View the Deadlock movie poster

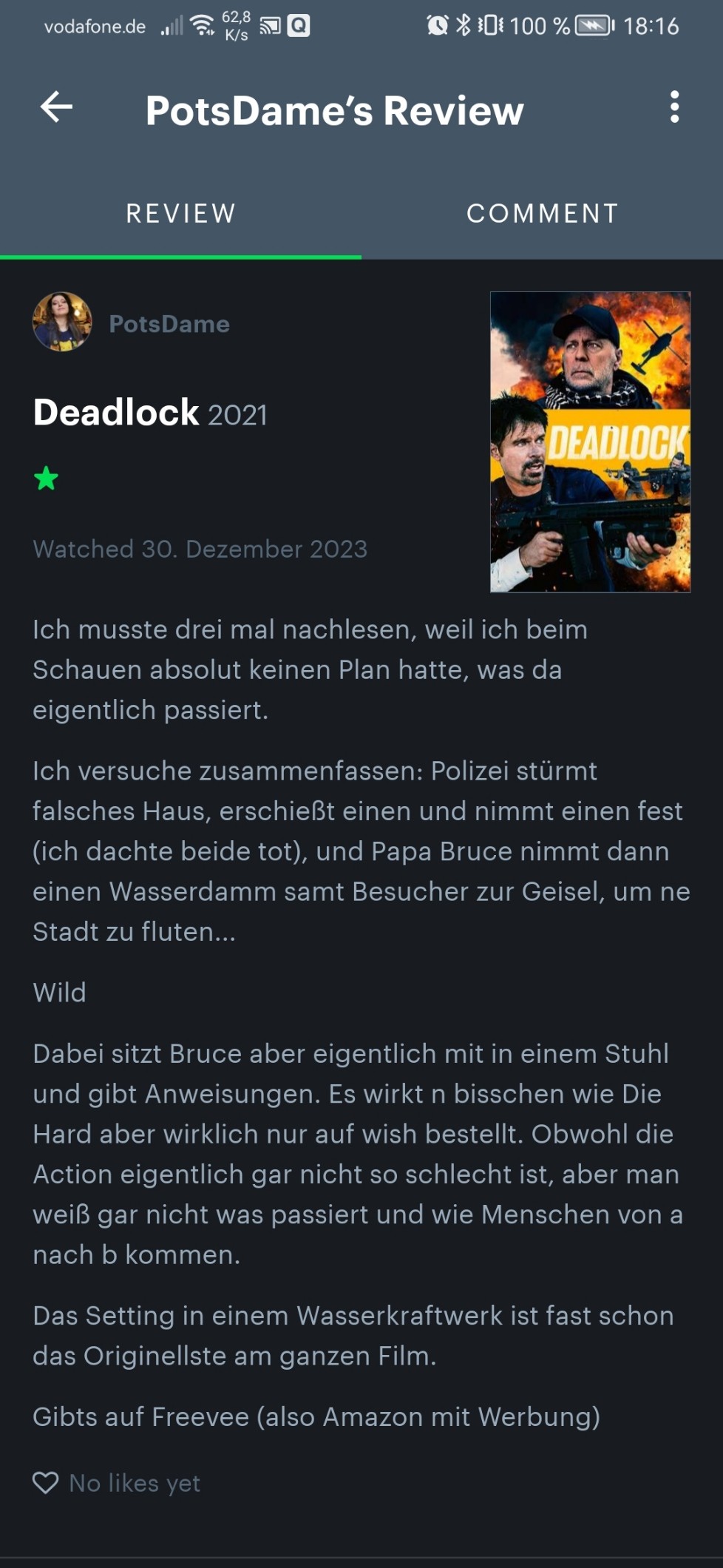pyautogui.click(x=590, y=442)
